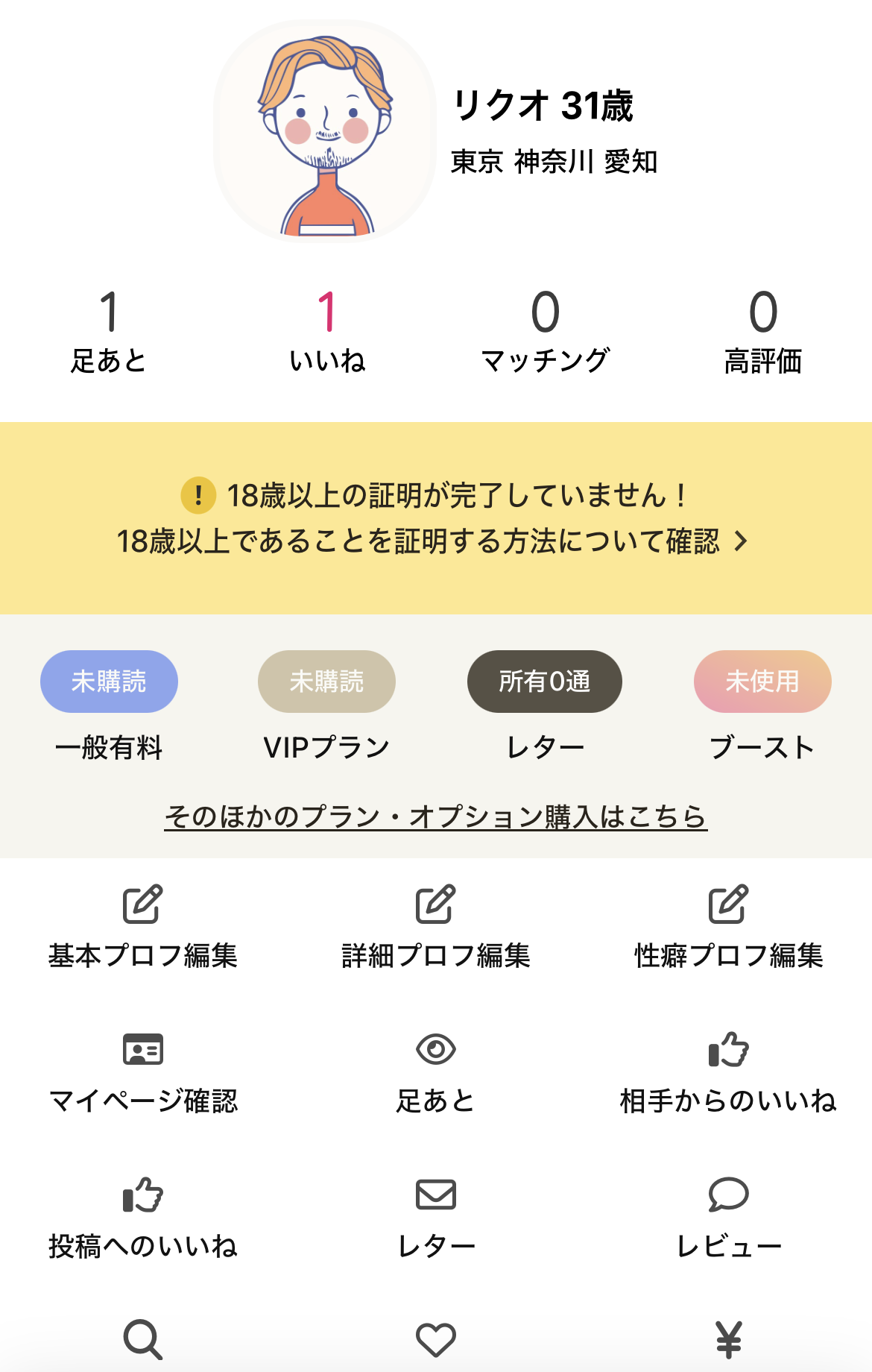The width and height of the screenshot is (872, 1372).
Task: Open the レター envelope menu item
Action: click(x=436, y=1218)
